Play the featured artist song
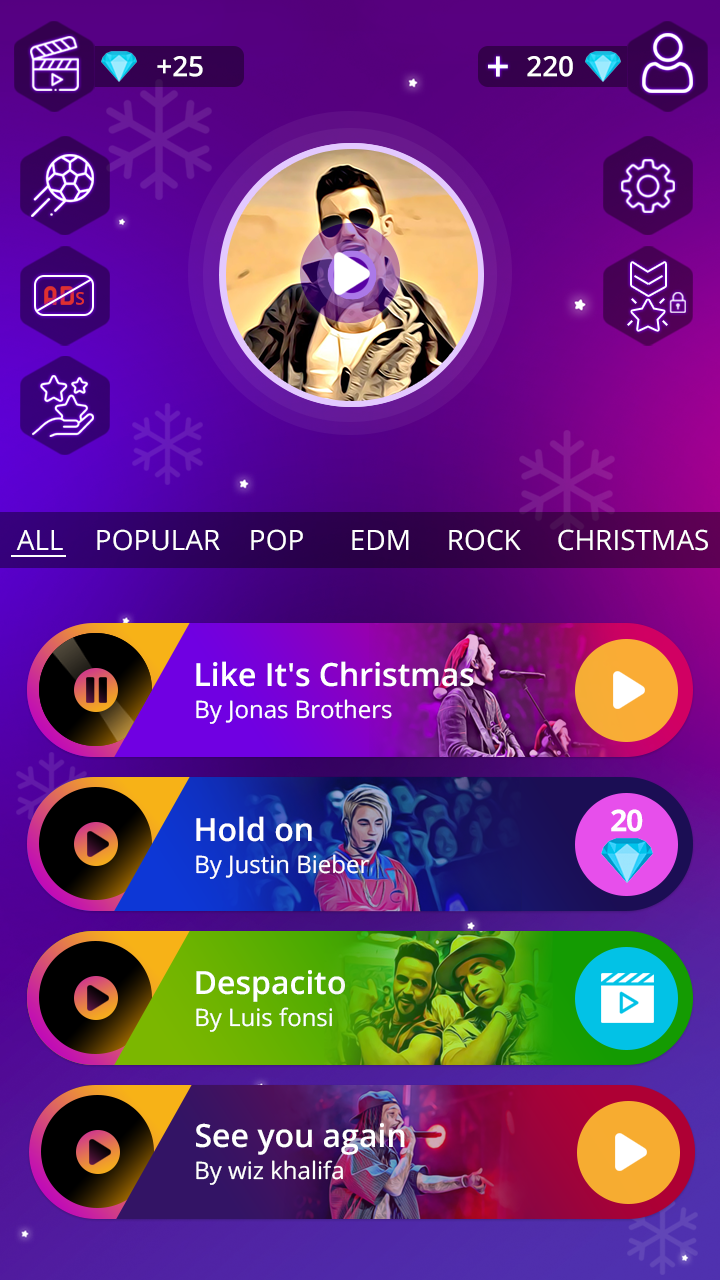720x1280 pixels. [351, 275]
